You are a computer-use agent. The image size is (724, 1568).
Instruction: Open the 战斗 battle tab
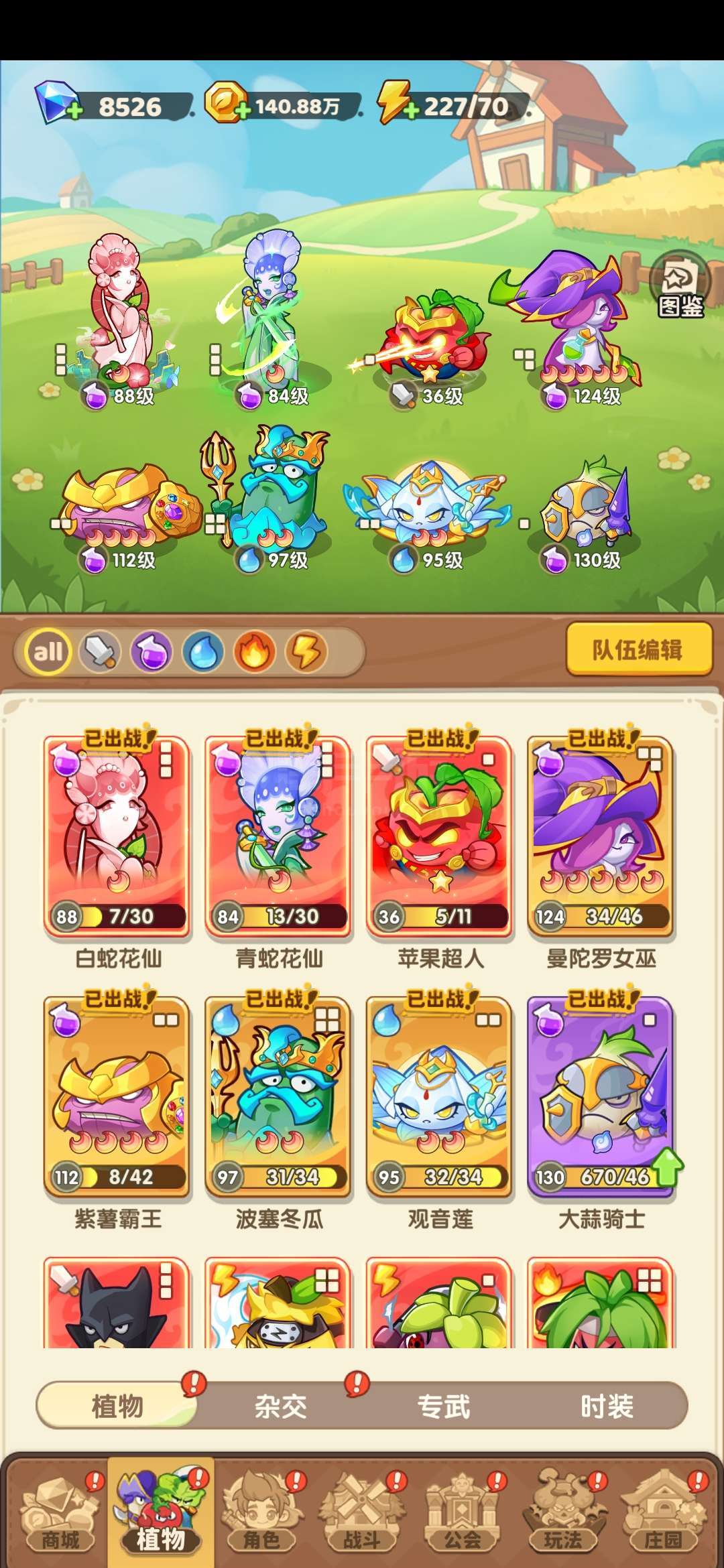[x=362, y=1513]
